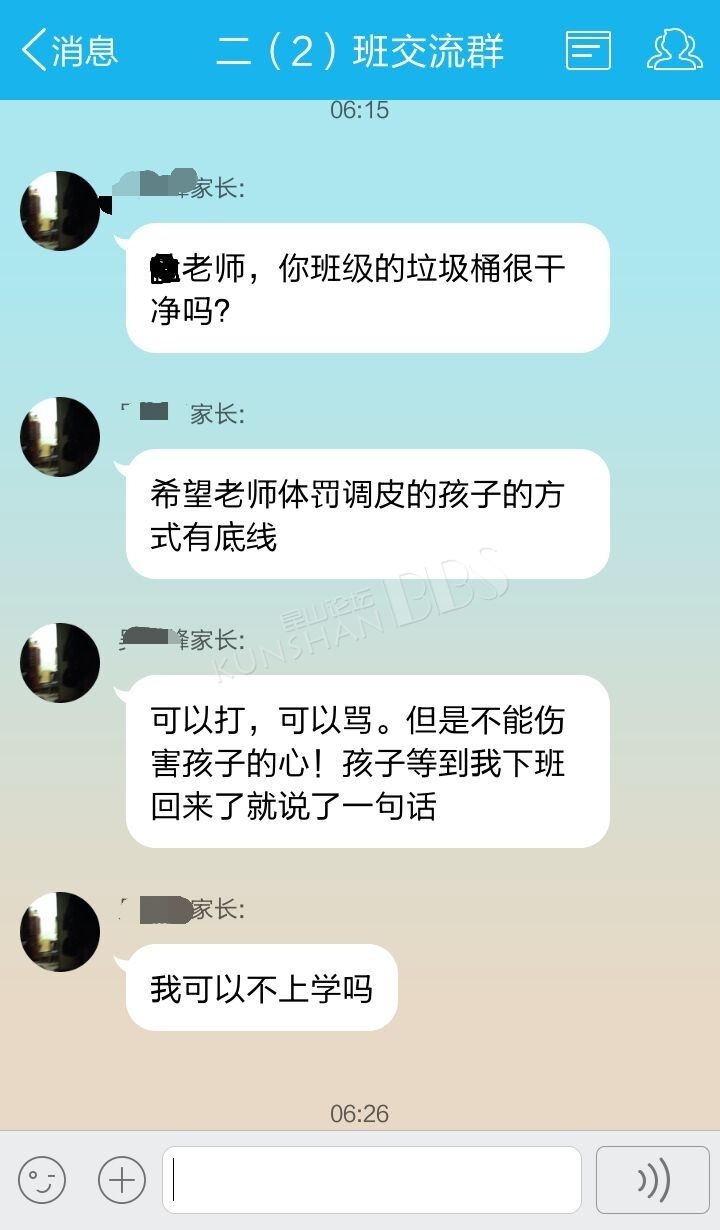Go back to 消息 list
Image resolution: width=720 pixels, height=1230 pixels.
point(70,50)
